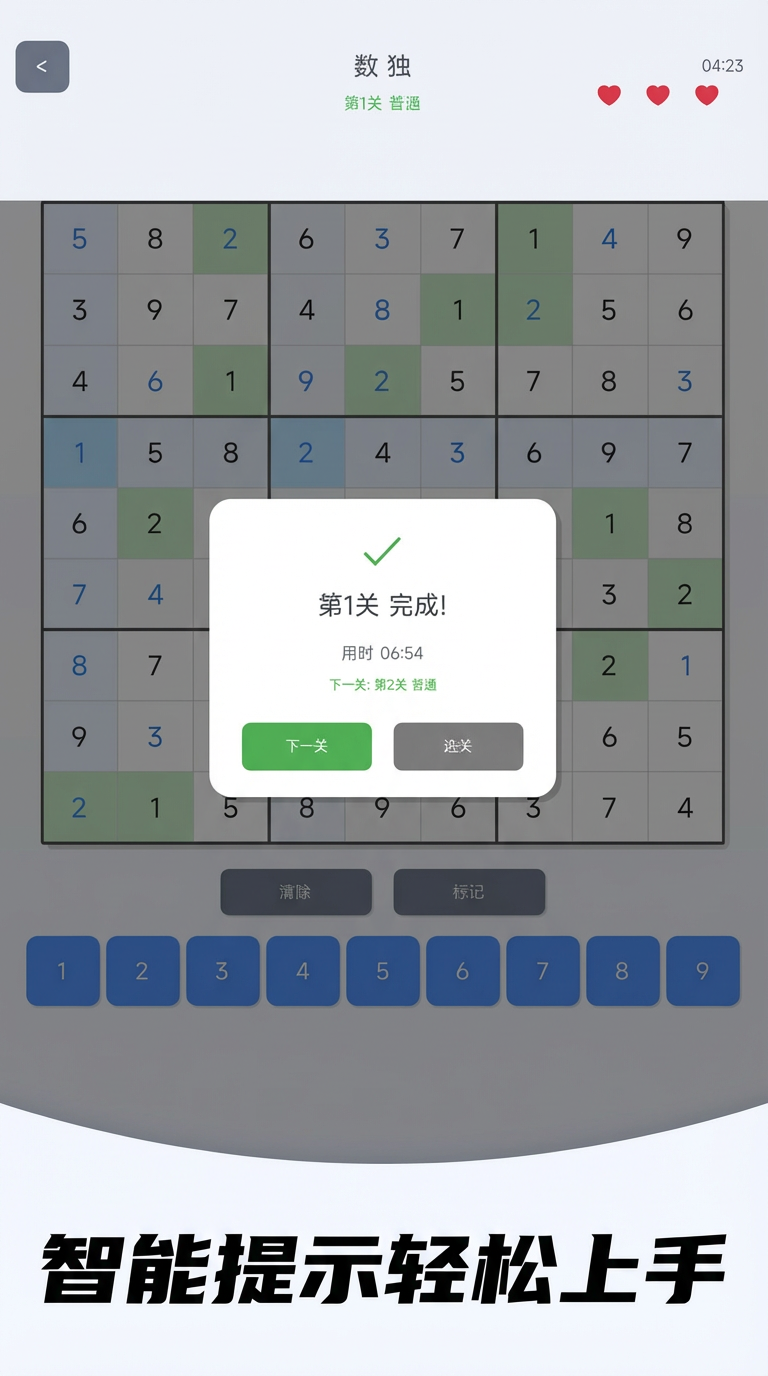Click the 用时 06:54 completion time
The width and height of the screenshot is (768, 1376).
[x=383, y=652]
